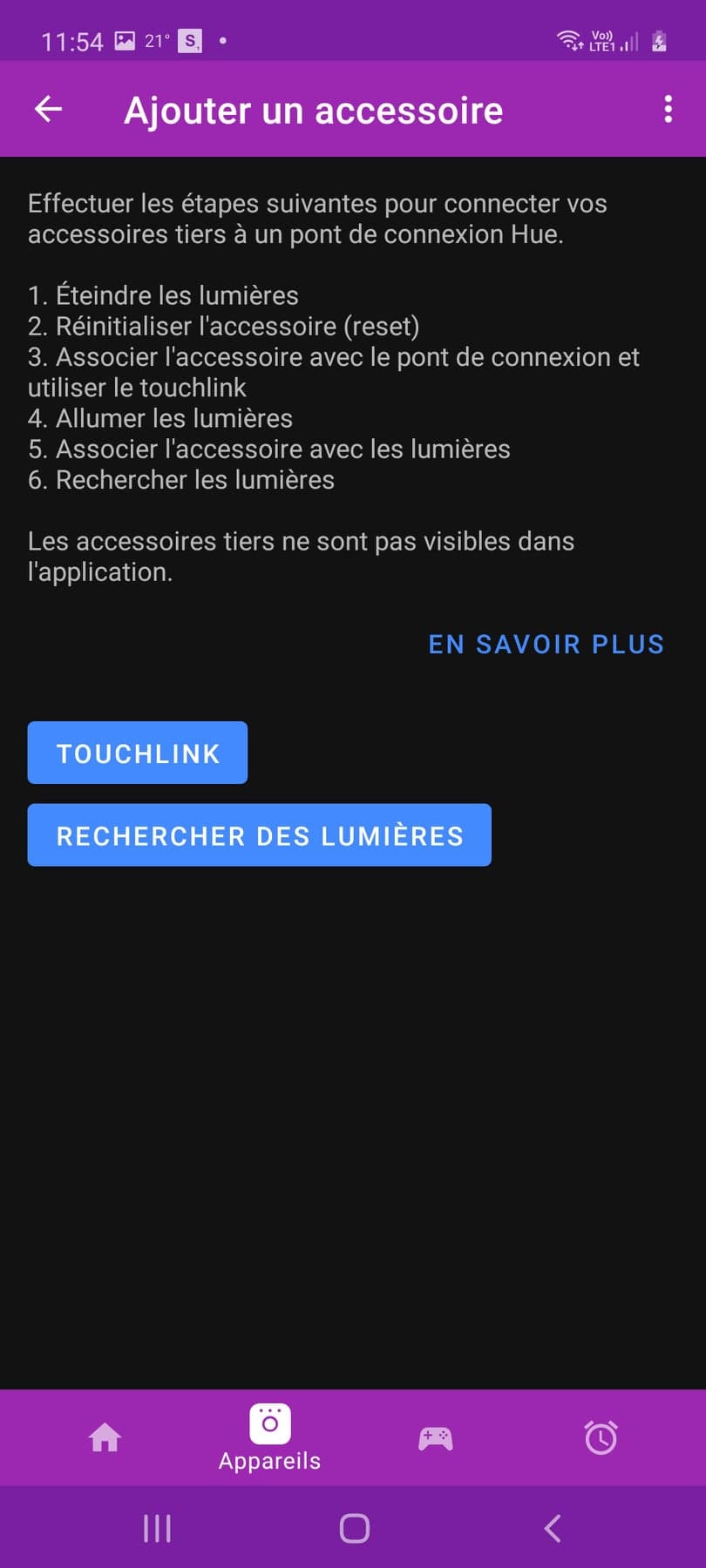The width and height of the screenshot is (706, 1568).
Task: Open the three-dot overflow menu
Action: (x=668, y=109)
